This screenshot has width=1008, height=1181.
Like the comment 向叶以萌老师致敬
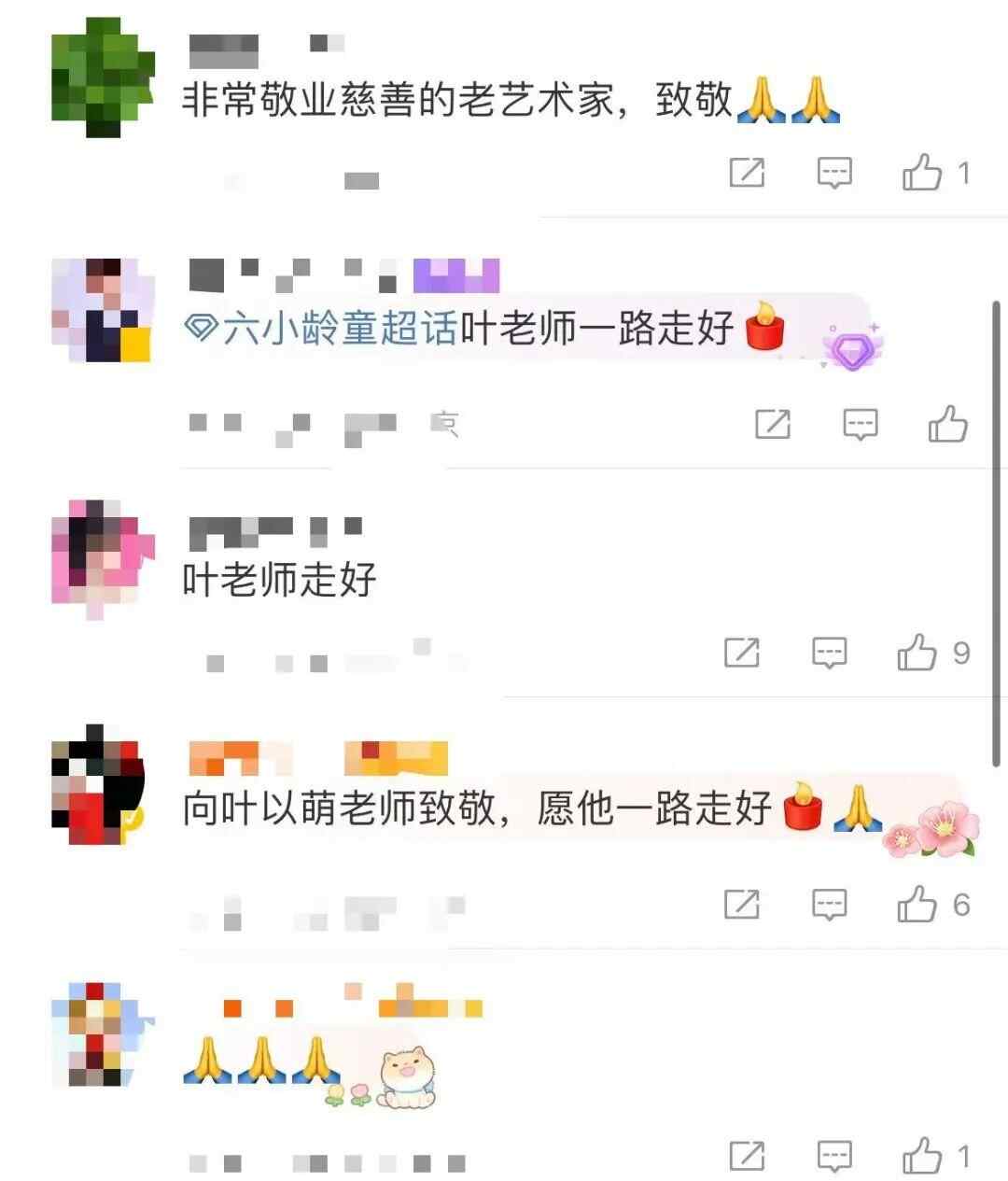click(x=917, y=904)
